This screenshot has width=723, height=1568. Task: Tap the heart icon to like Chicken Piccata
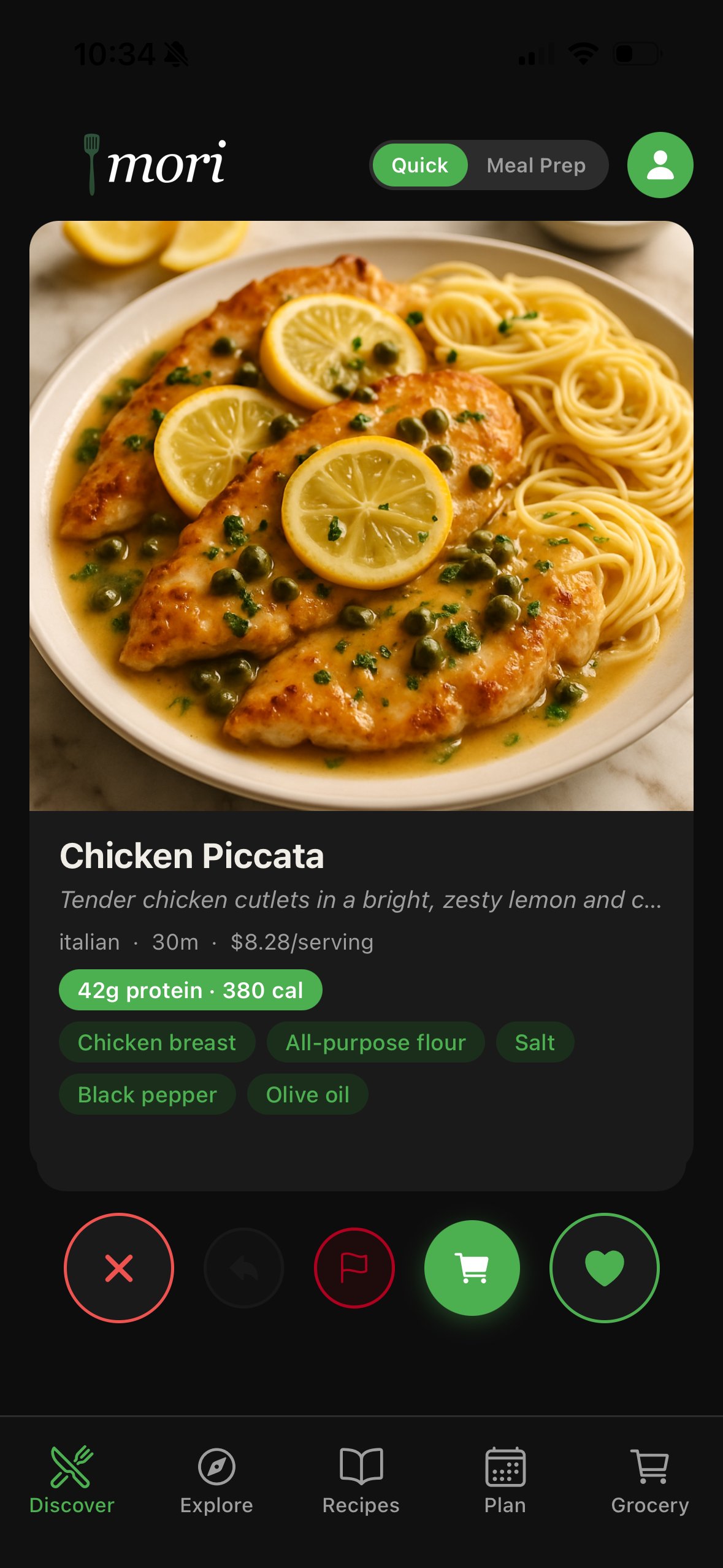603,1268
